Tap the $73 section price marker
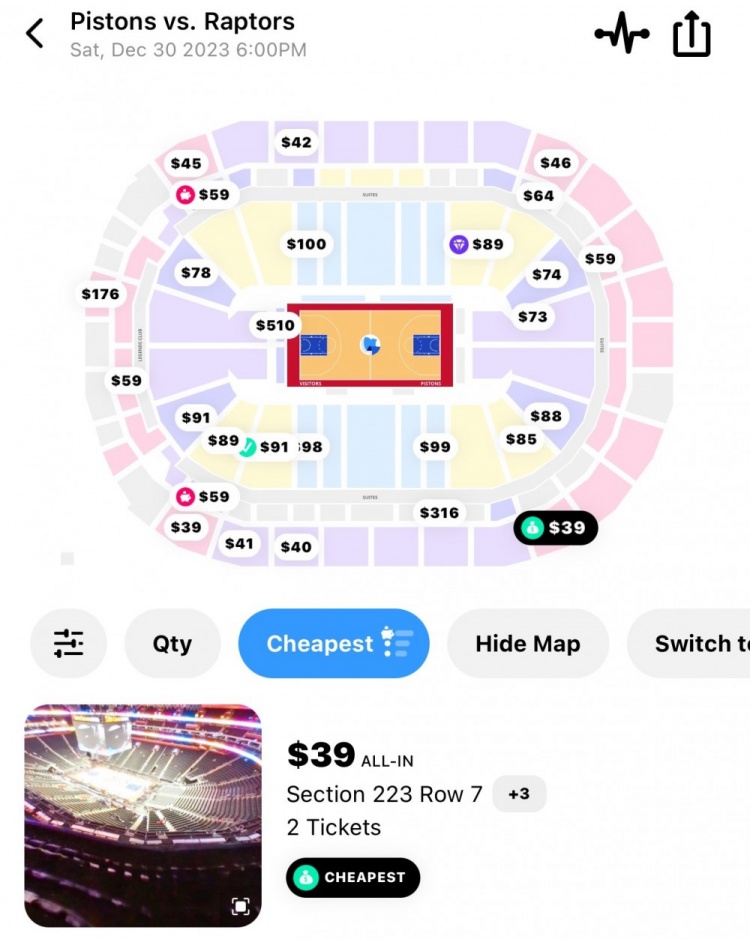 pos(532,316)
